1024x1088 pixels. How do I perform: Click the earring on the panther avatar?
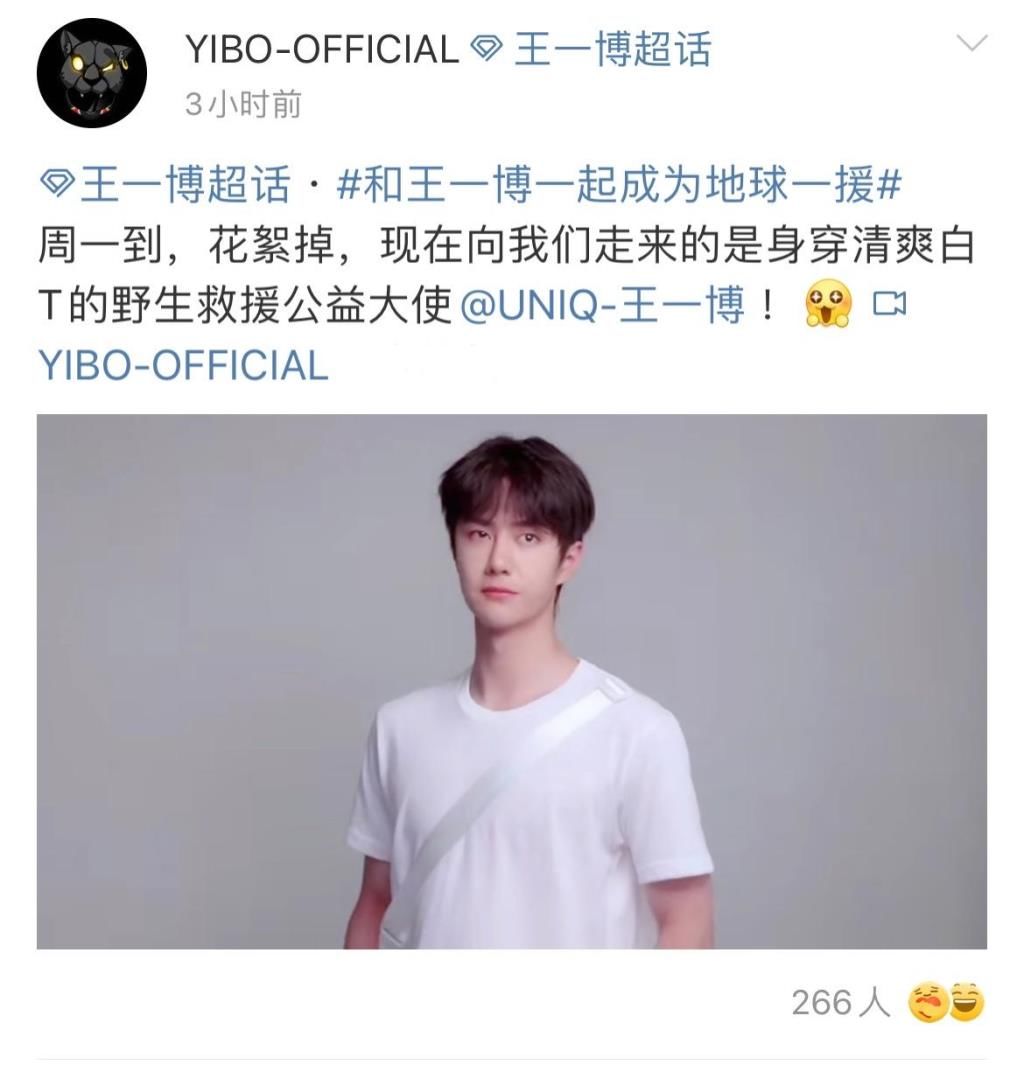[124, 62]
